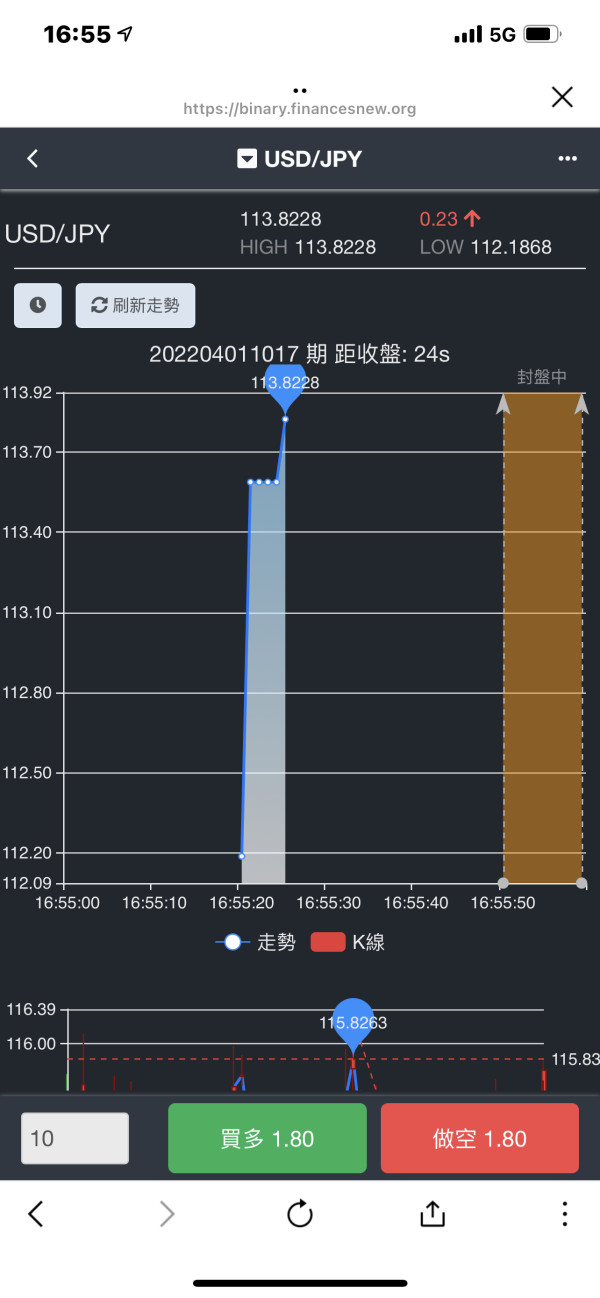Open the clock history button
Screen dimensions: 600x1298
tap(38, 305)
